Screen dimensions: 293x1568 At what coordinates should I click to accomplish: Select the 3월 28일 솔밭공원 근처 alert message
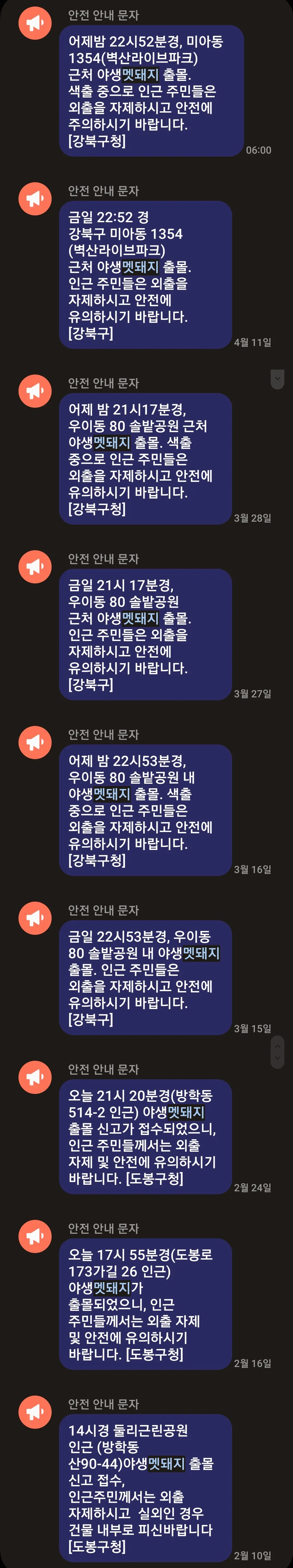(x=145, y=458)
